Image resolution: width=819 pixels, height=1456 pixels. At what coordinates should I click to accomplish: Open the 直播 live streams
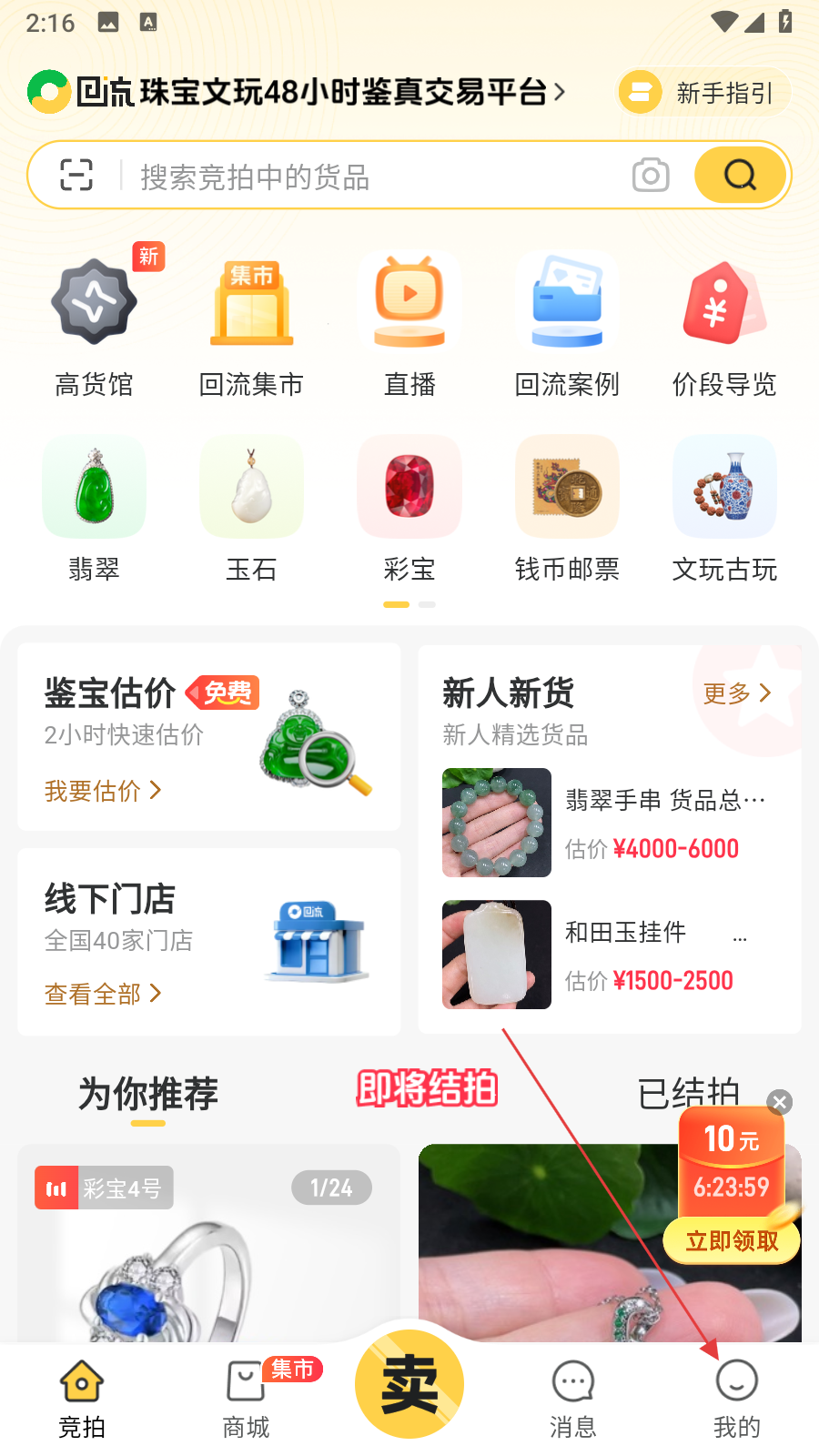pyautogui.click(x=409, y=323)
